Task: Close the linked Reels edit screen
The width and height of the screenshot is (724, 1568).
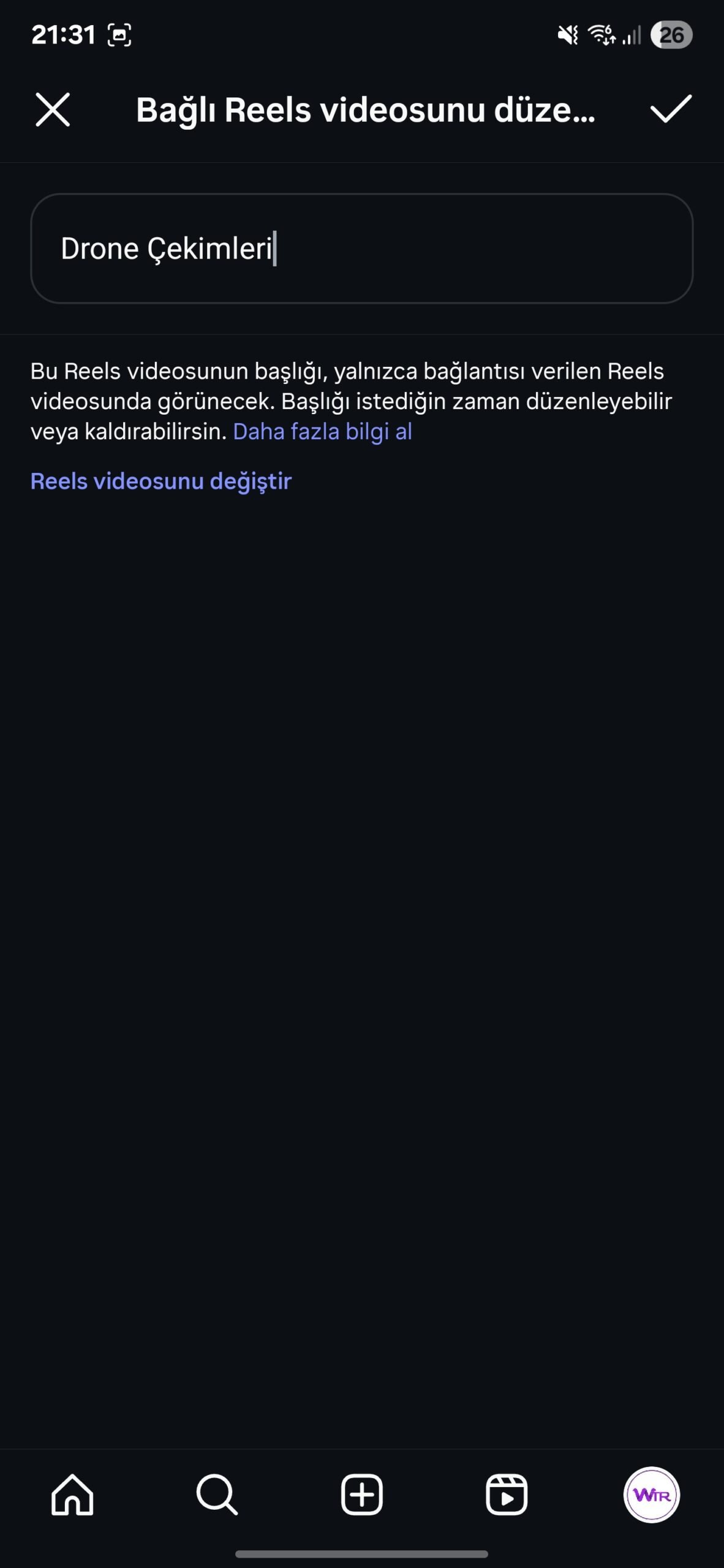Action: tap(53, 110)
